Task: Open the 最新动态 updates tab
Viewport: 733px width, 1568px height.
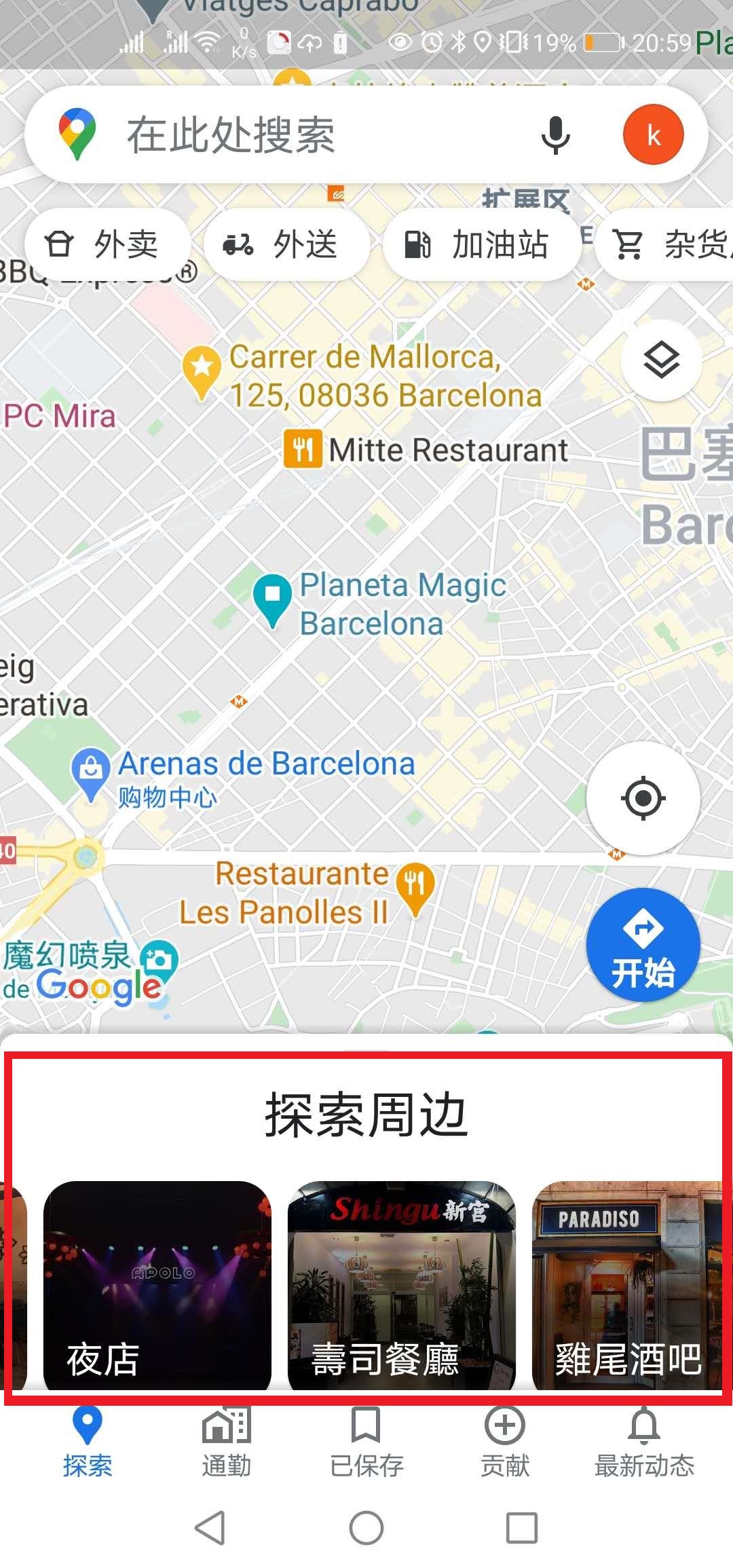Action: click(645, 1447)
